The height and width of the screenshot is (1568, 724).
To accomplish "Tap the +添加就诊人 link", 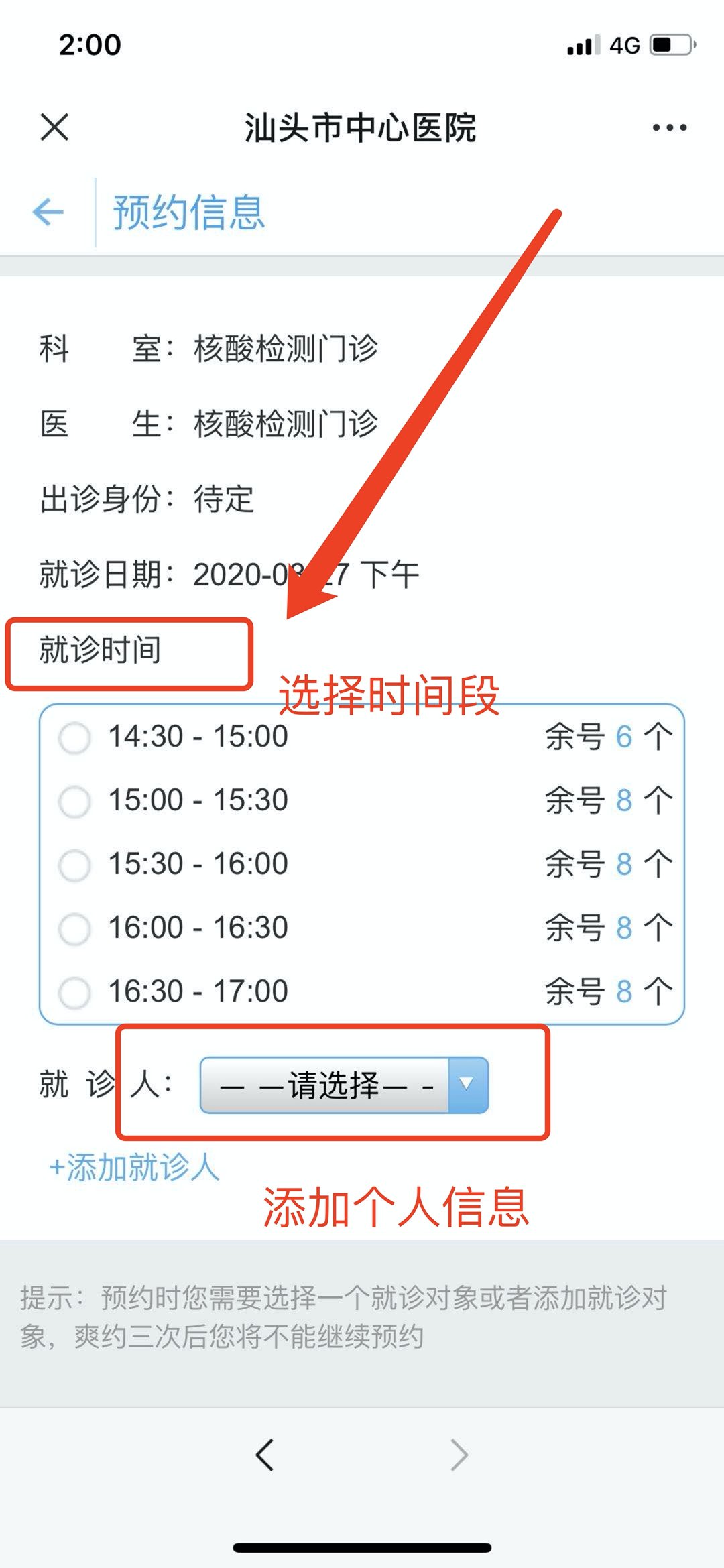I will pos(134,1167).
